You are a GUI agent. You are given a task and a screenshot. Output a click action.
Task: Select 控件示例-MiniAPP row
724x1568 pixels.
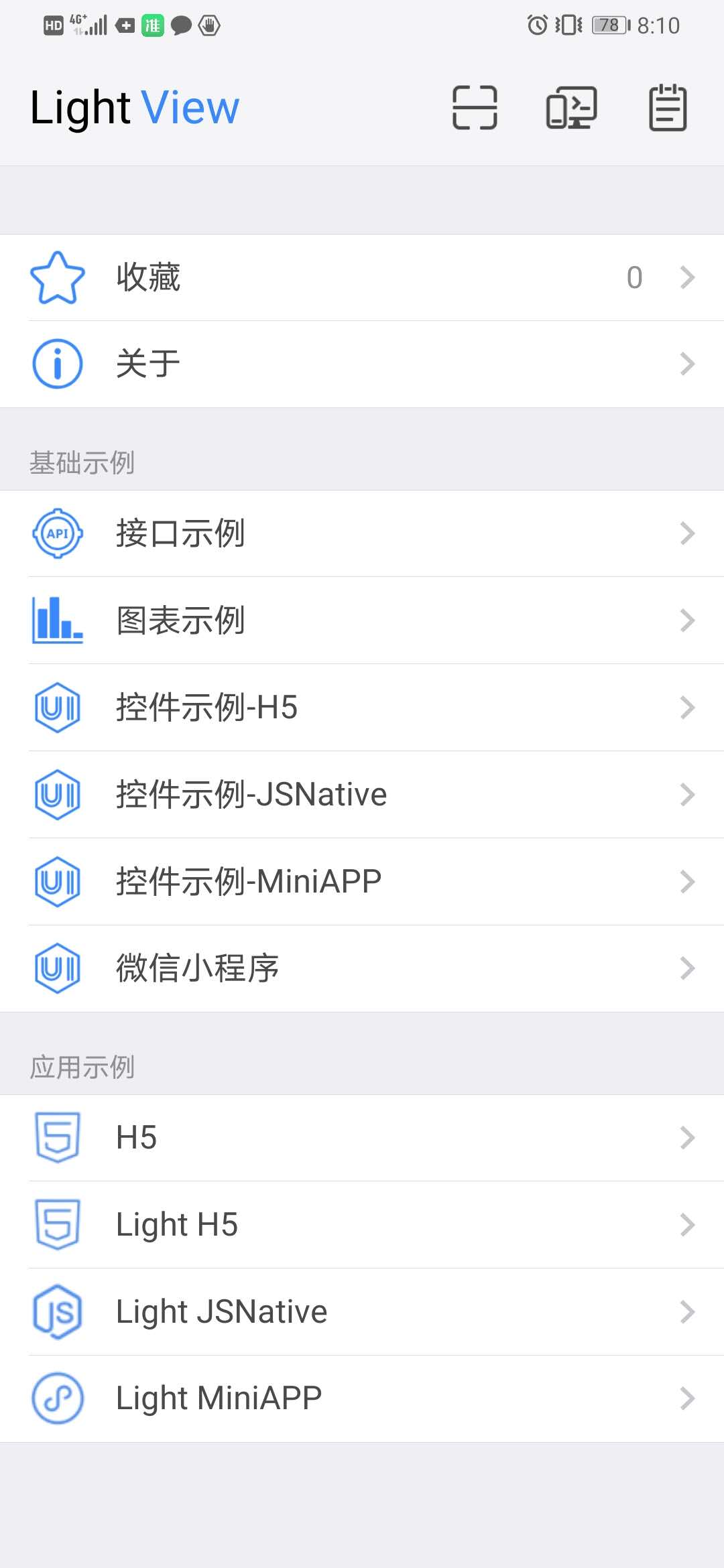click(x=362, y=882)
